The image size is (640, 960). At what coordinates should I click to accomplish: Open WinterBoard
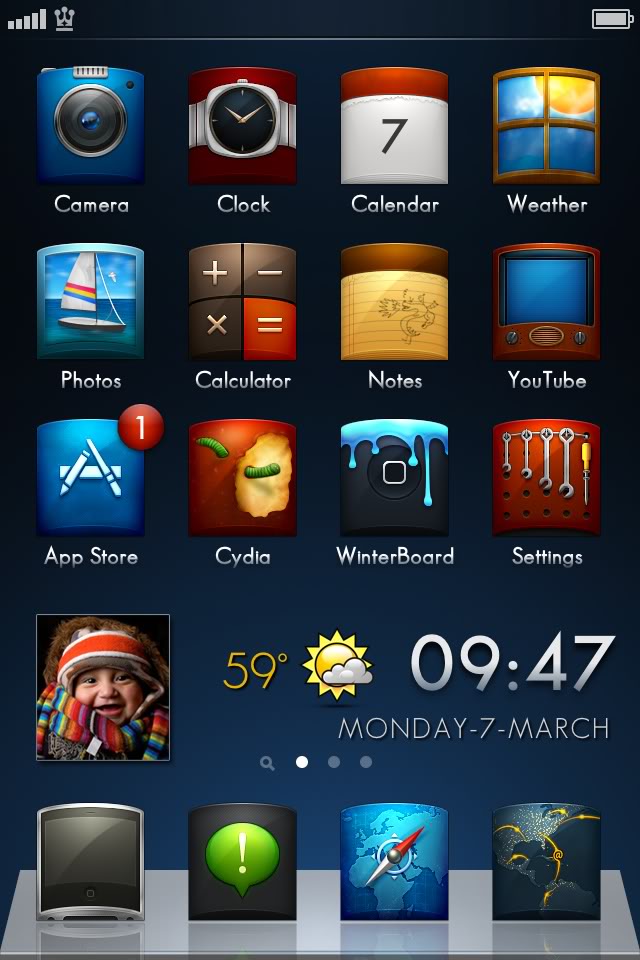click(x=395, y=479)
